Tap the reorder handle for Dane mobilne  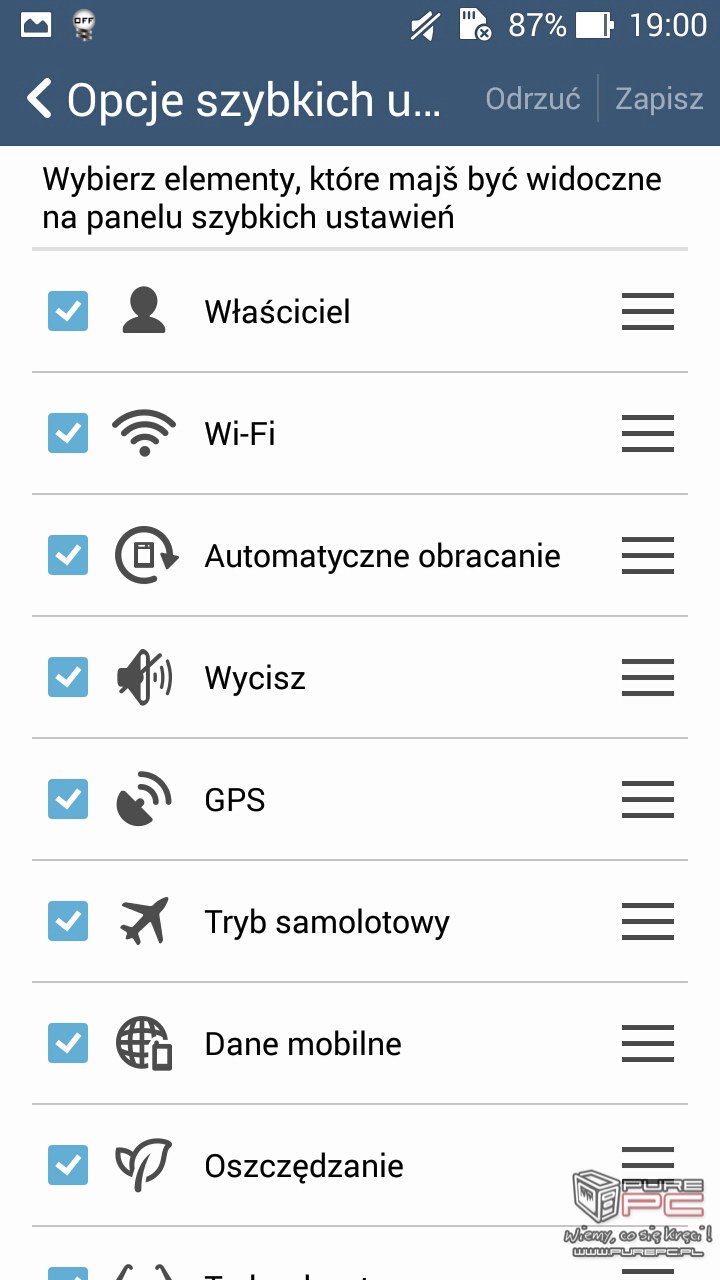pyautogui.click(x=648, y=1043)
